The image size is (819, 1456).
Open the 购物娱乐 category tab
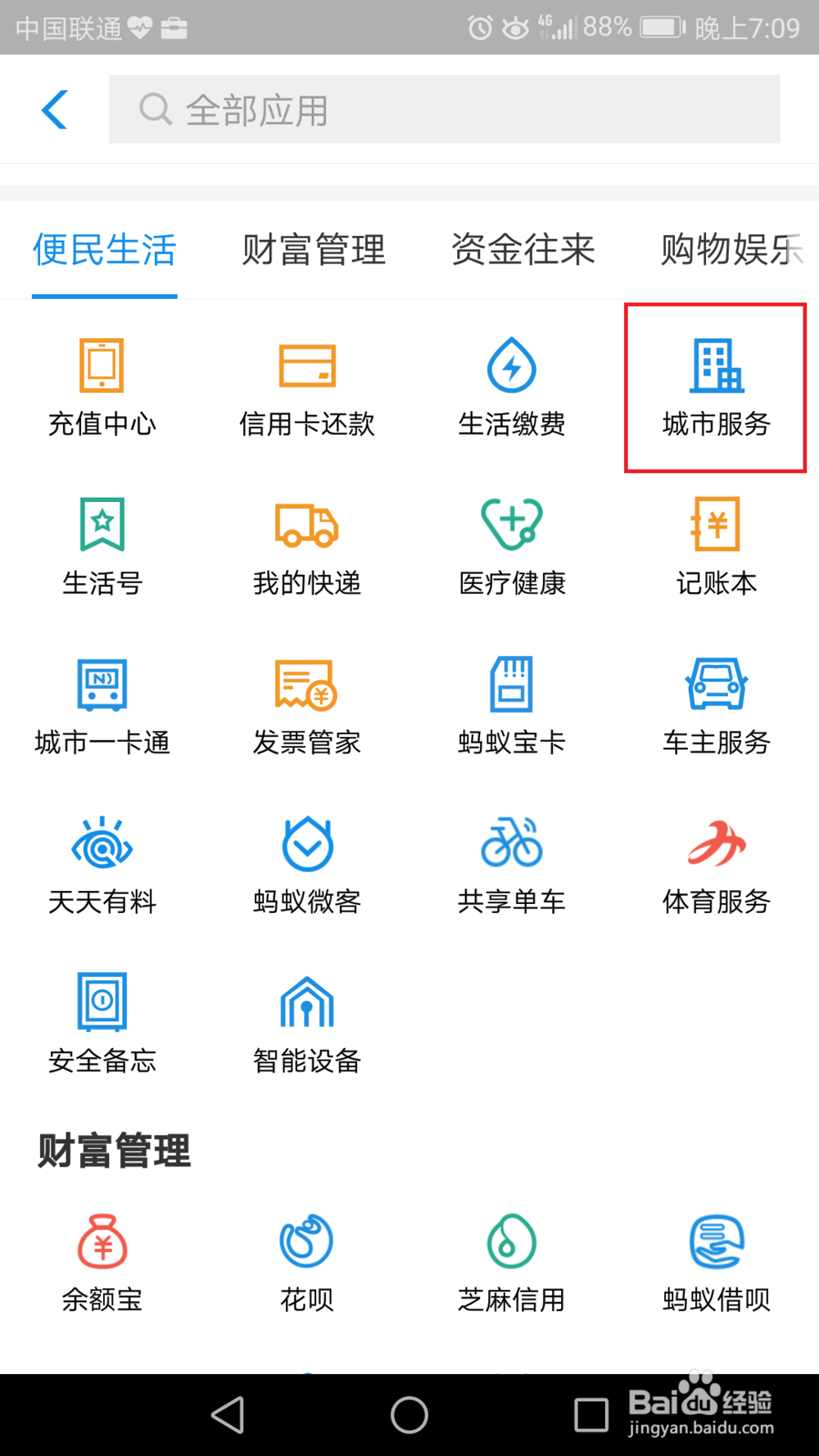click(724, 251)
